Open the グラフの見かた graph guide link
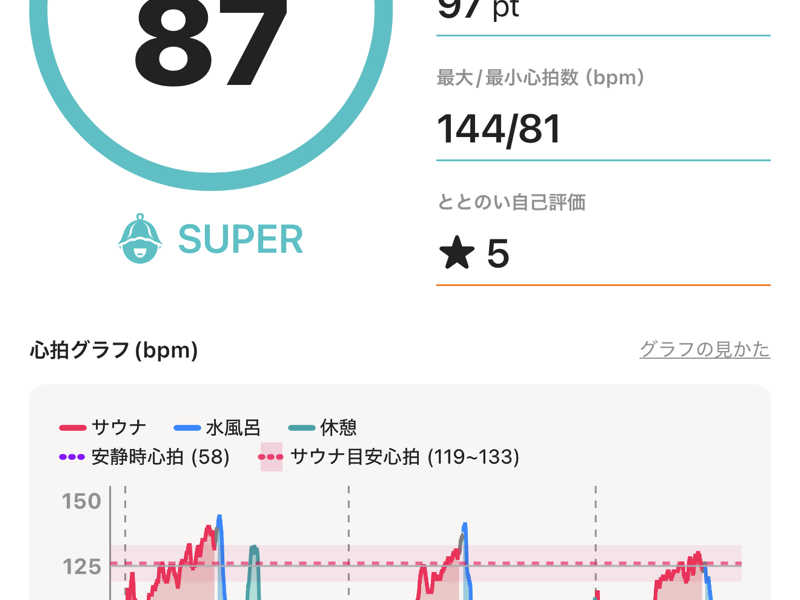 point(704,350)
